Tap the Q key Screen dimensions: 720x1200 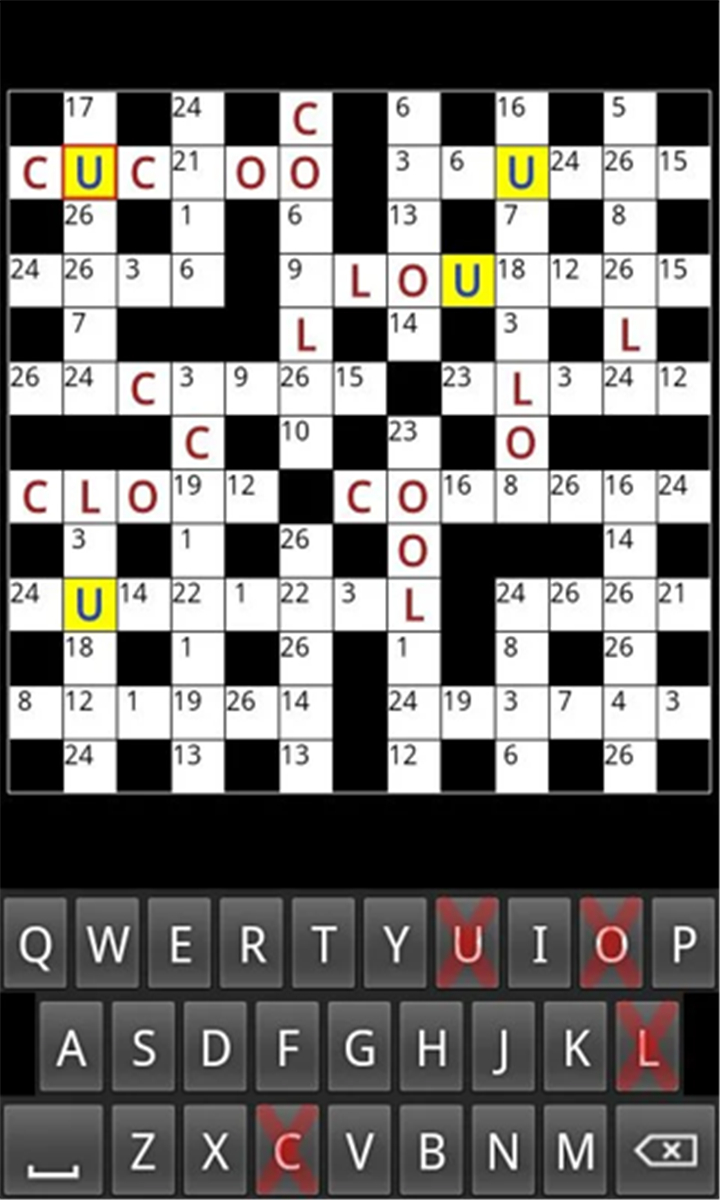pos(35,945)
